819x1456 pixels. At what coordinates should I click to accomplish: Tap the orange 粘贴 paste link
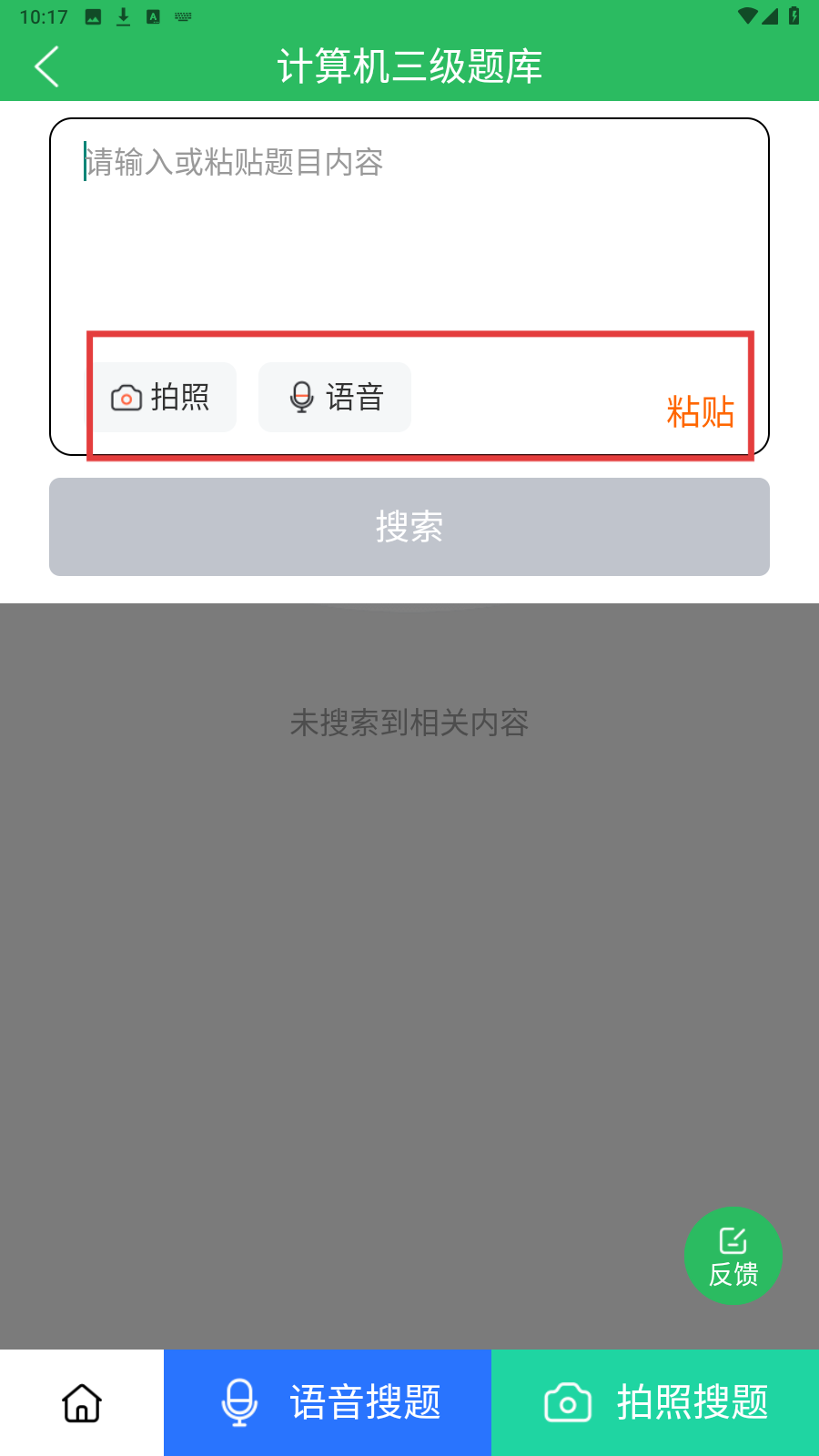pos(700,411)
